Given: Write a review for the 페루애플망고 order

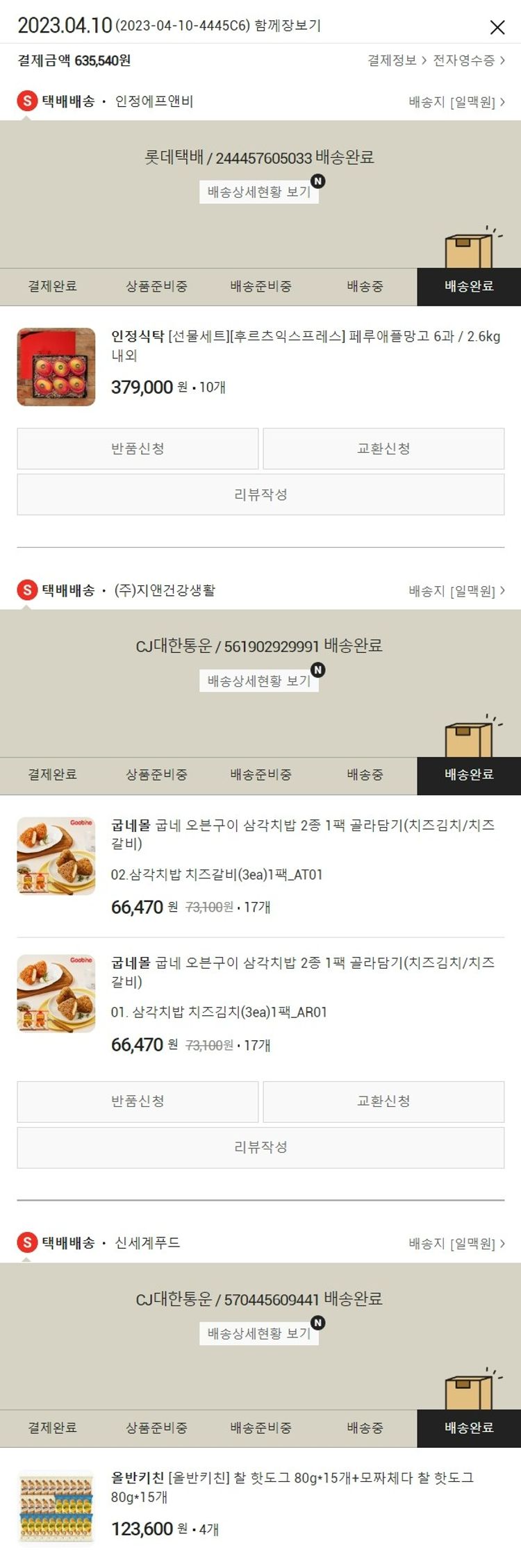Looking at the screenshot, I should (x=260, y=494).
